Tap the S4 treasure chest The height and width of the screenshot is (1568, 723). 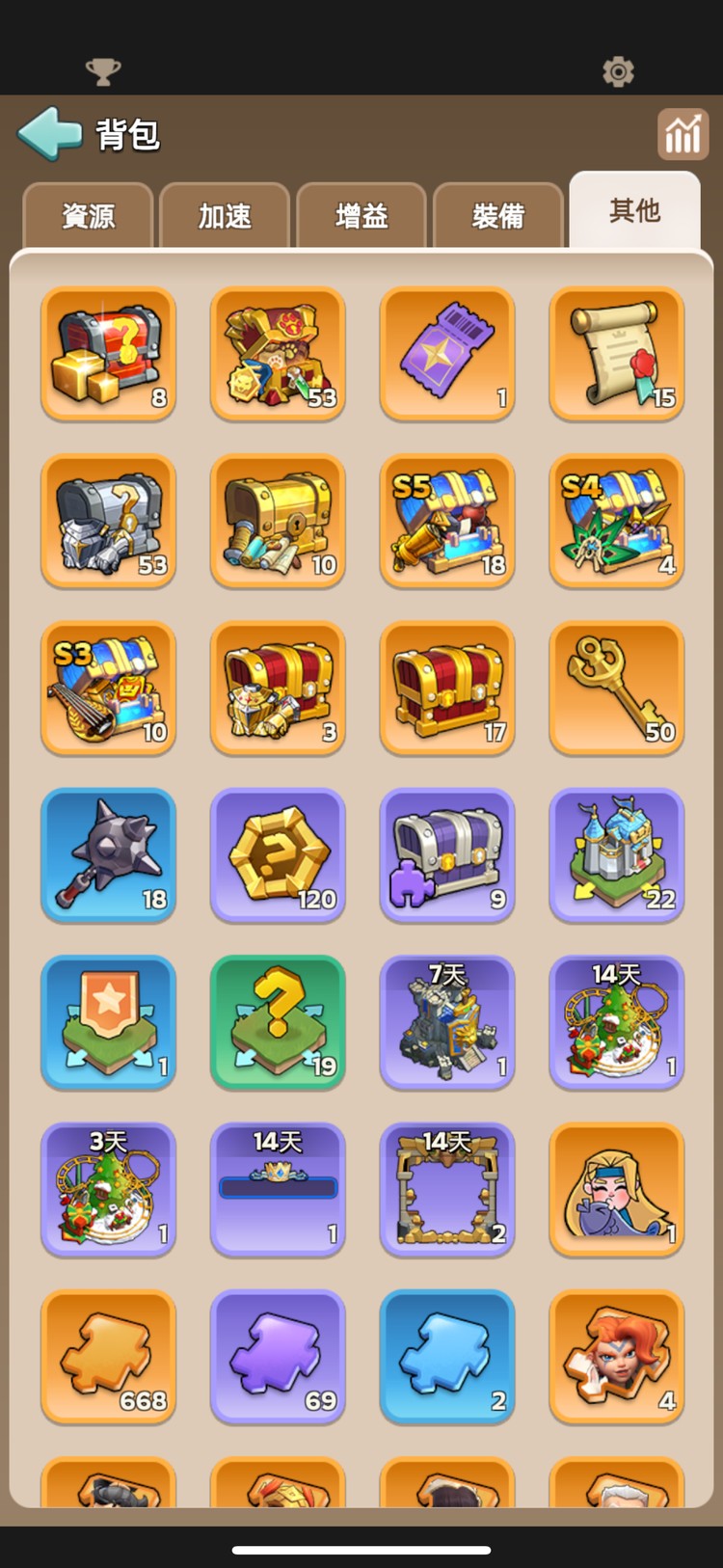617,521
